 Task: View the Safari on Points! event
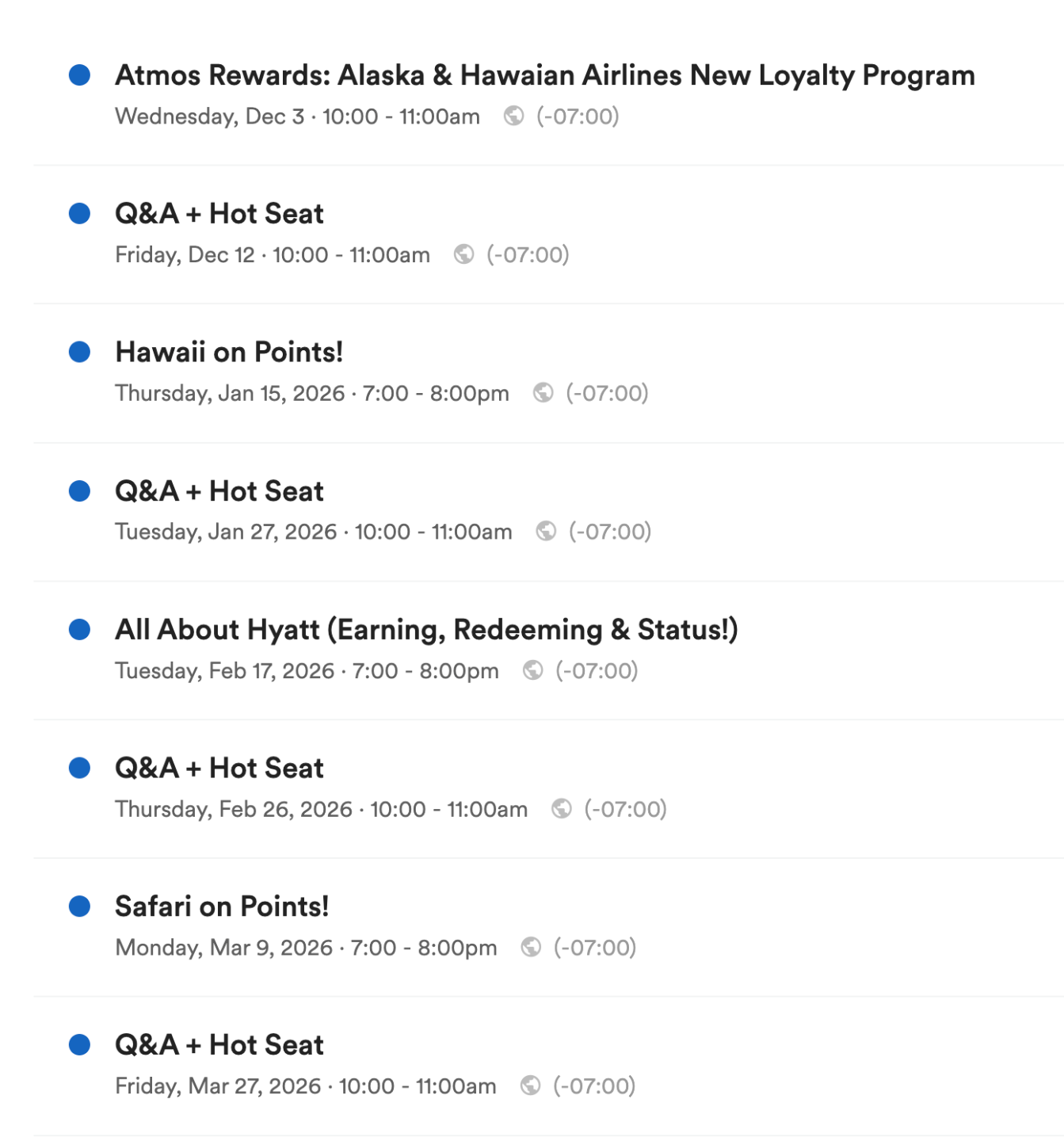(x=222, y=906)
